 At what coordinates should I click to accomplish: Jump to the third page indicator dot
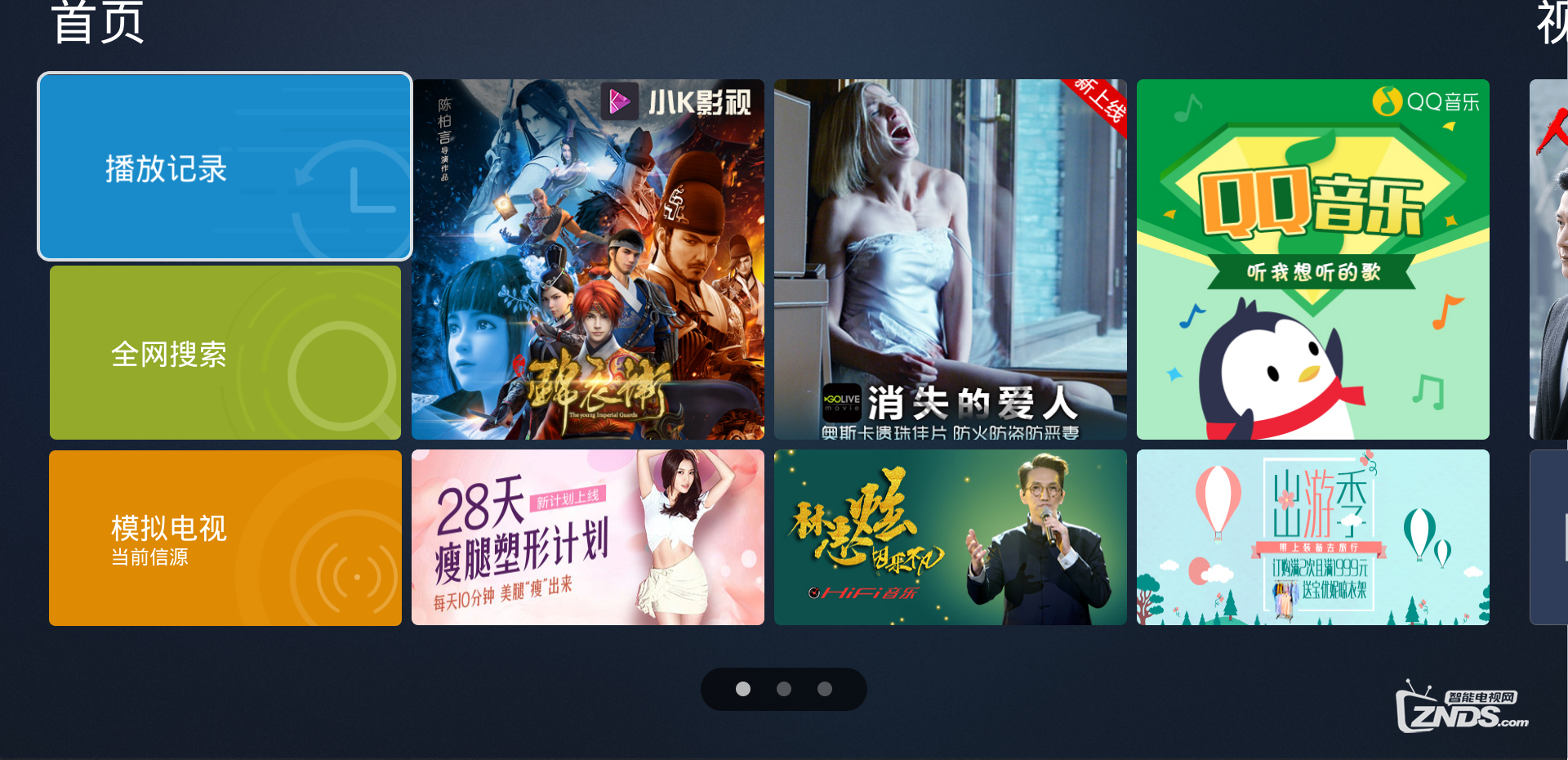(825, 689)
